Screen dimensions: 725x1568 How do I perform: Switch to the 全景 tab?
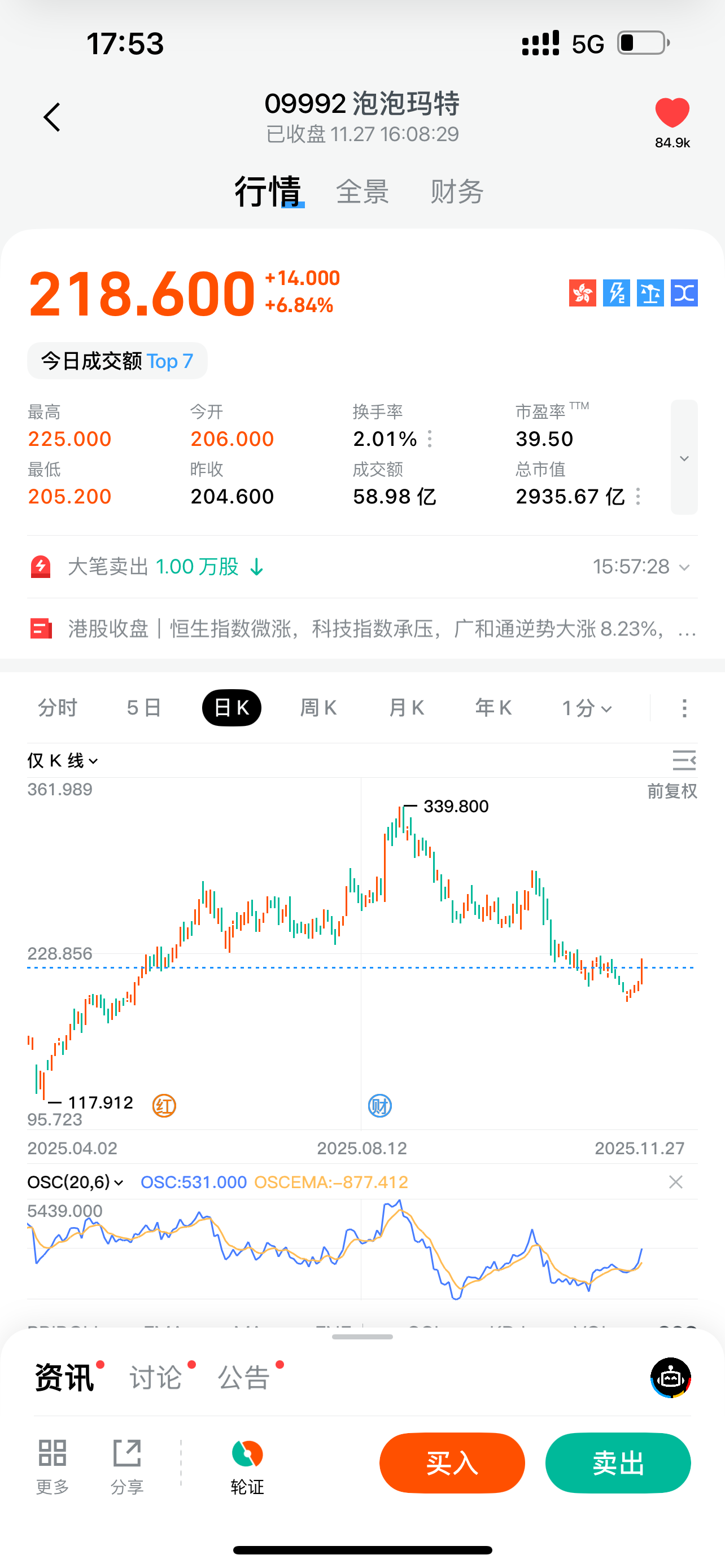click(363, 192)
